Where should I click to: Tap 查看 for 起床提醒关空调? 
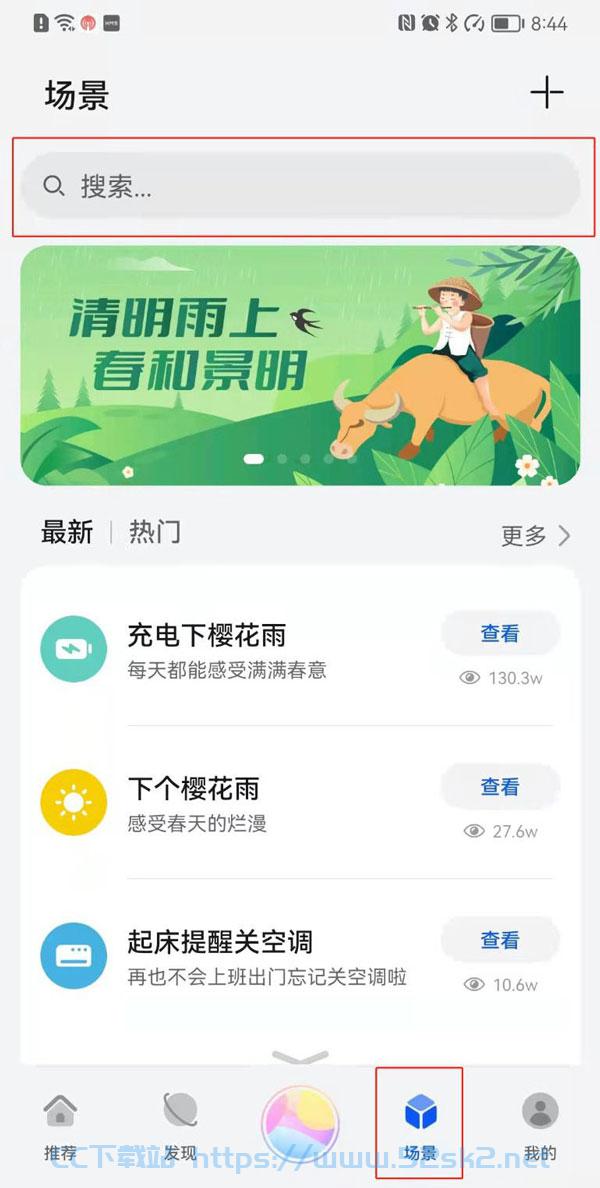tap(500, 940)
